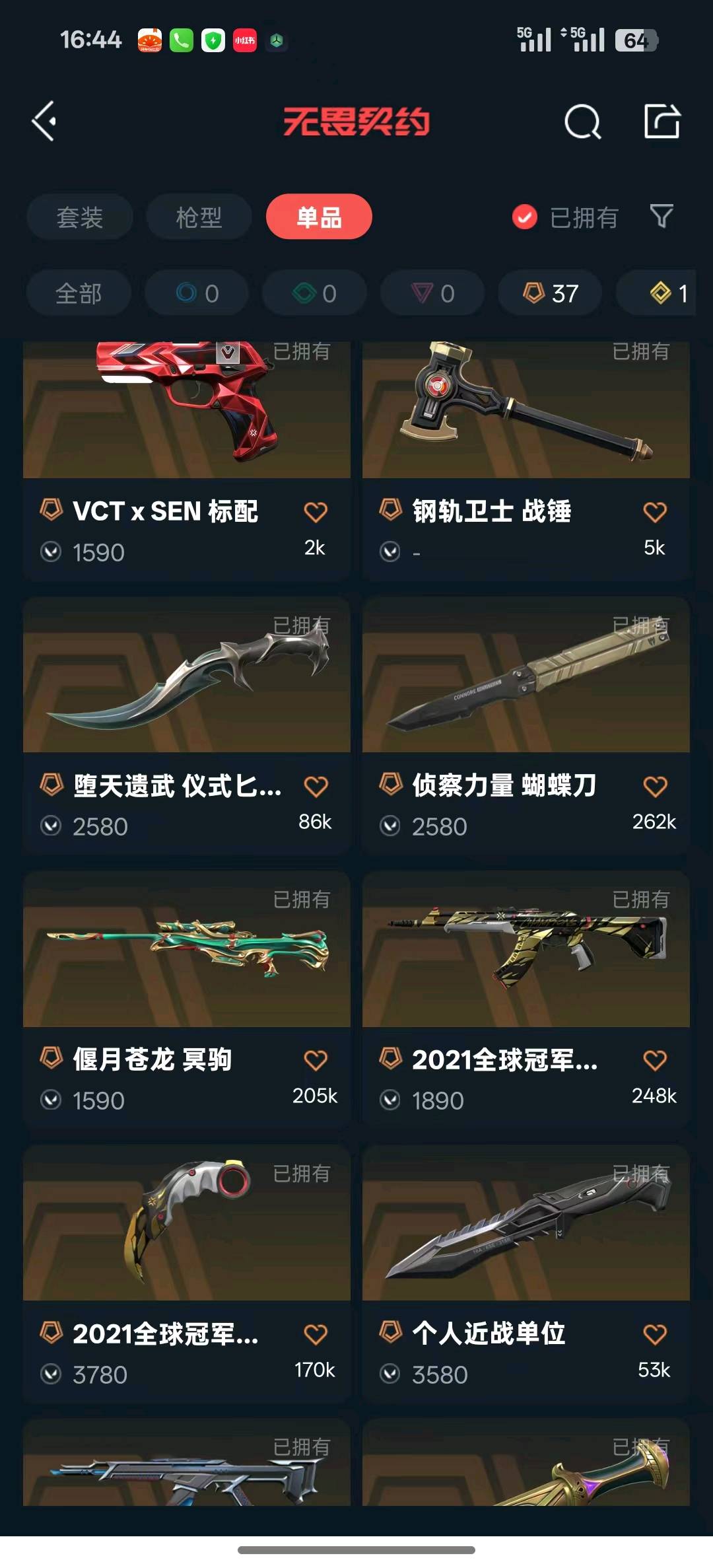The height and width of the screenshot is (1568, 713).
Task: Like the 2021全球冠军 skin priced 1890
Action: (x=654, y=1061)
